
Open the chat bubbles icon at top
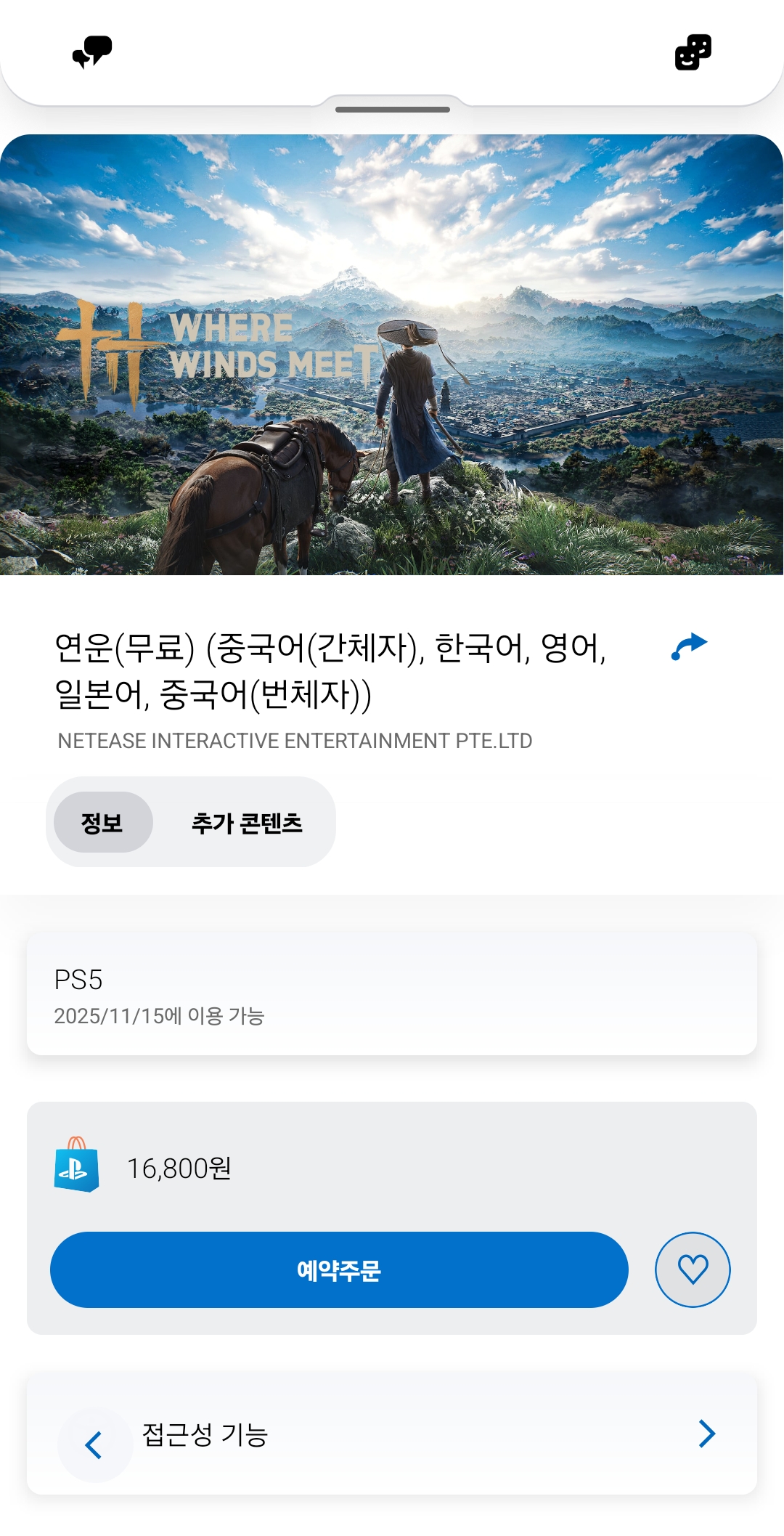coord(92,52)
